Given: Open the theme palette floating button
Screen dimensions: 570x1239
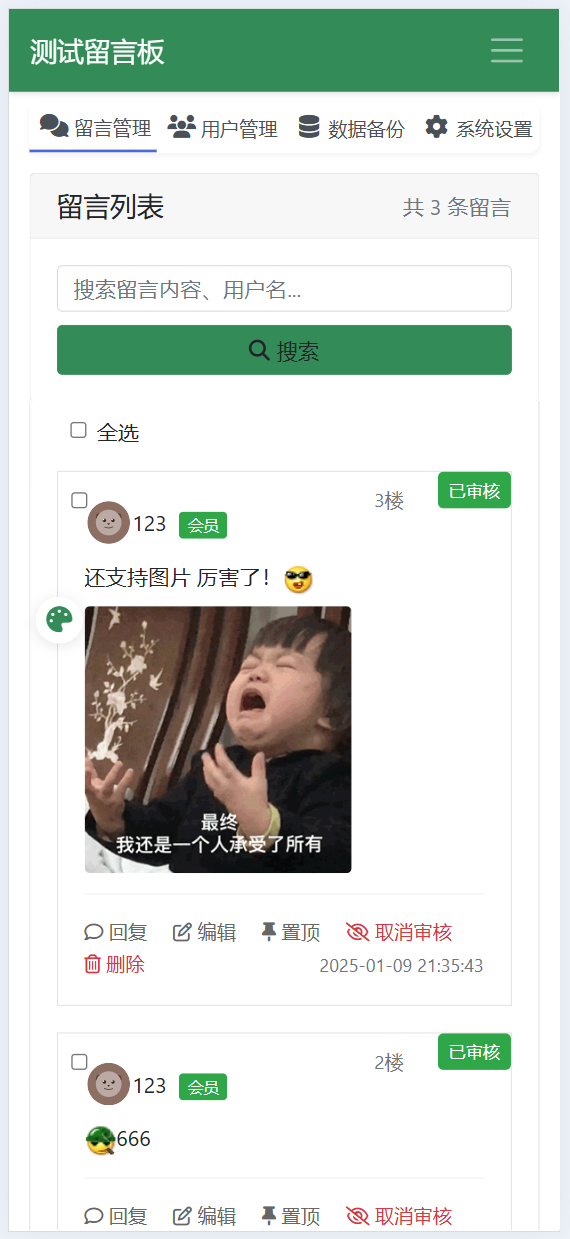Looking at the screenshot, I should pyautogui.click(x=59, y=620).
